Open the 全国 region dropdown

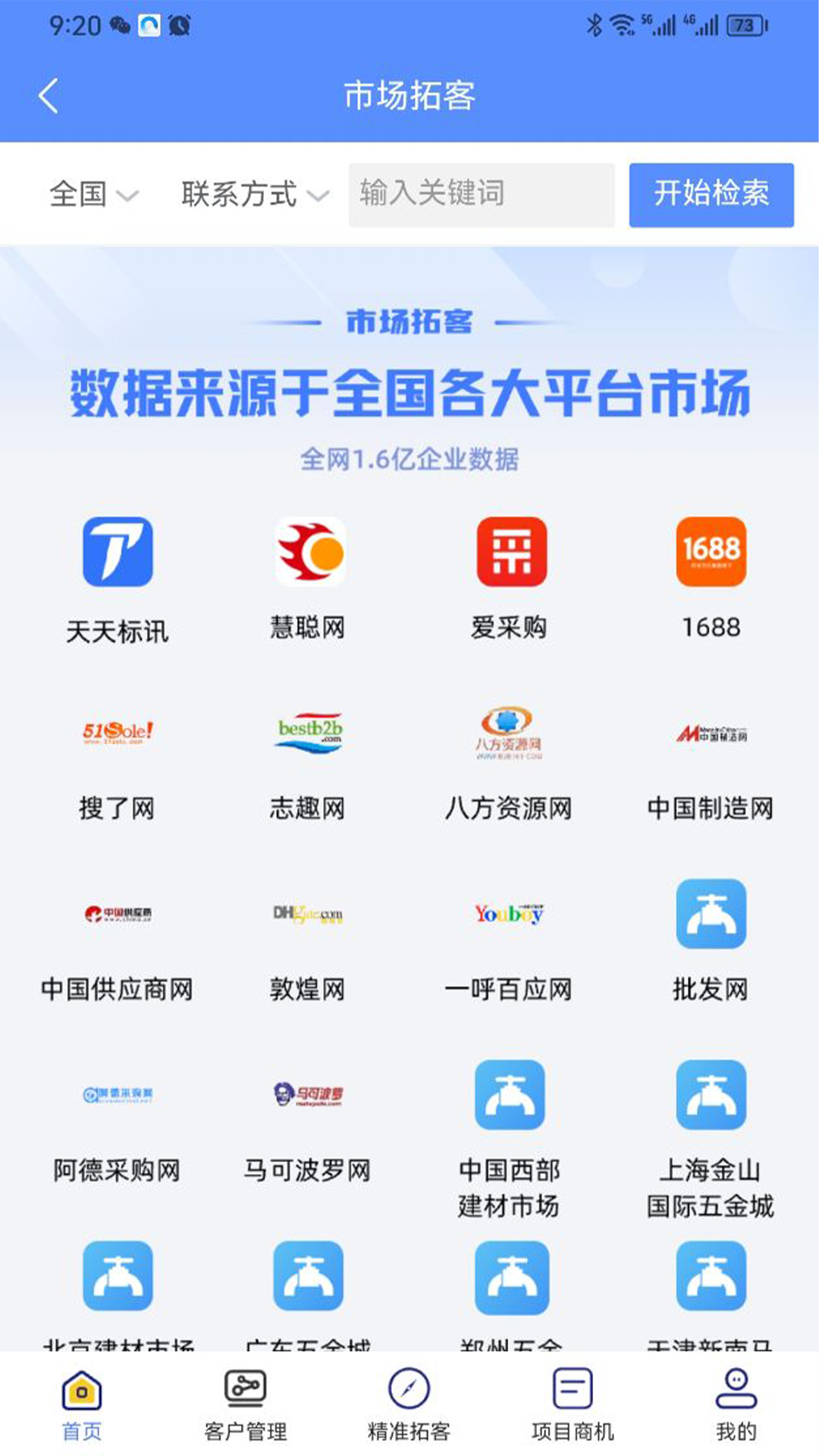tap(91, 195)
